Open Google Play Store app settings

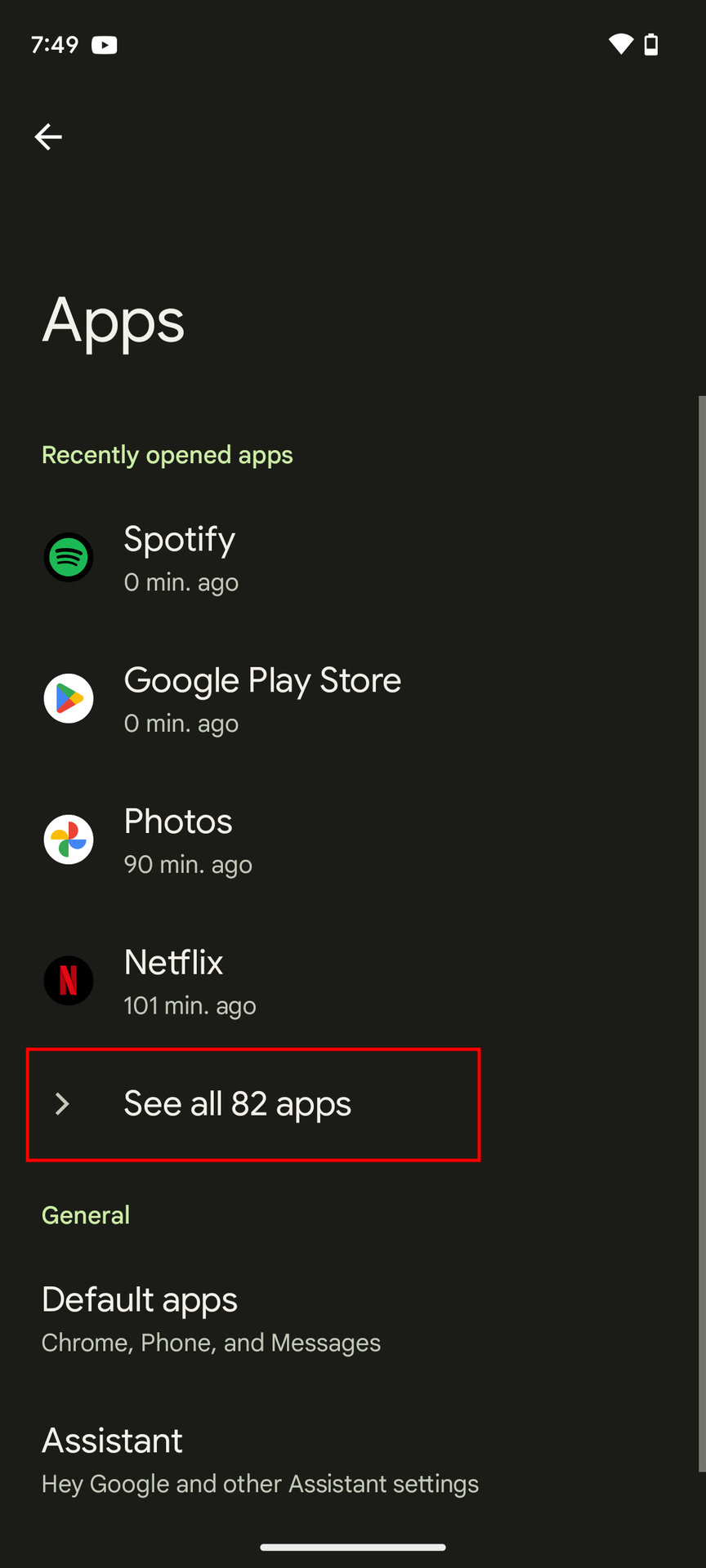tap(261, 699)
